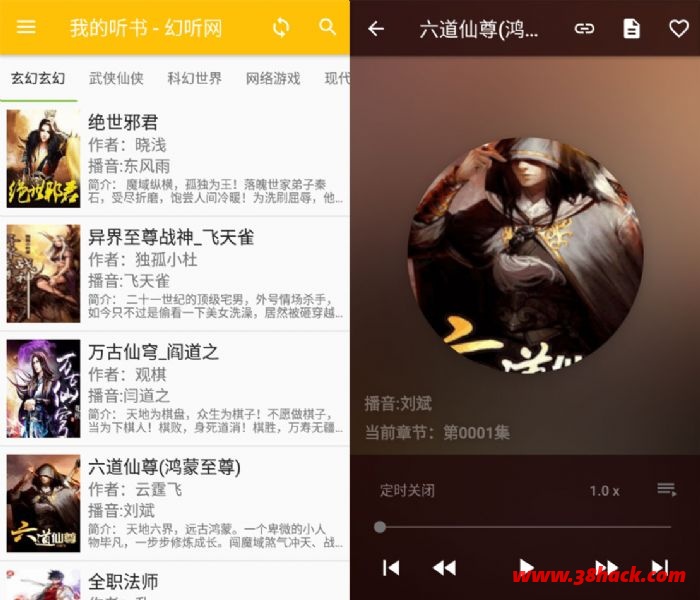Screen dimensions: 700x600
Task: Tap the link icon in player
Action: pyautogui.click(x=584, y=29)
